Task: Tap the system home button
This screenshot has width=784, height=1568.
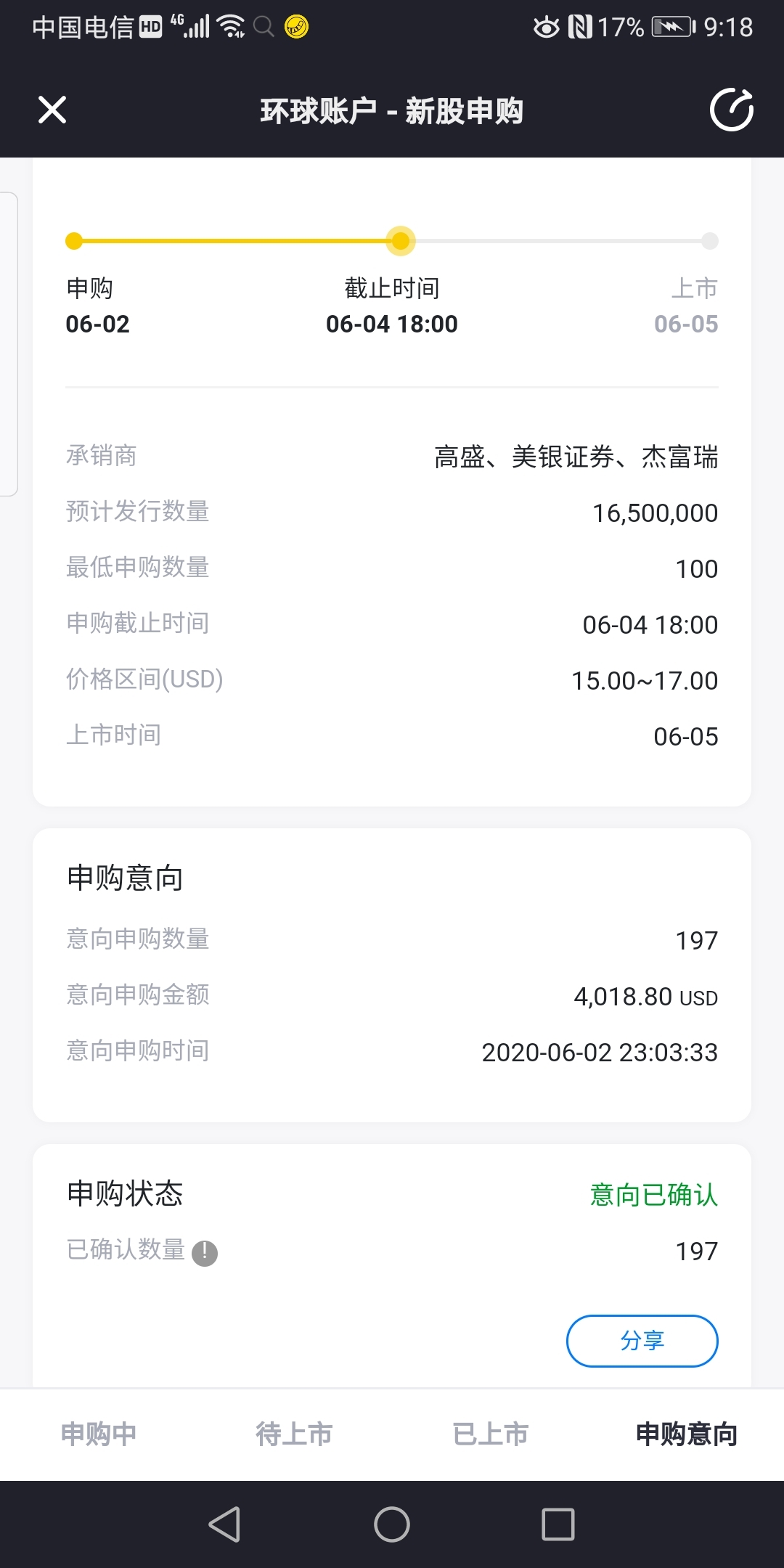Action: coord(392,1524)
